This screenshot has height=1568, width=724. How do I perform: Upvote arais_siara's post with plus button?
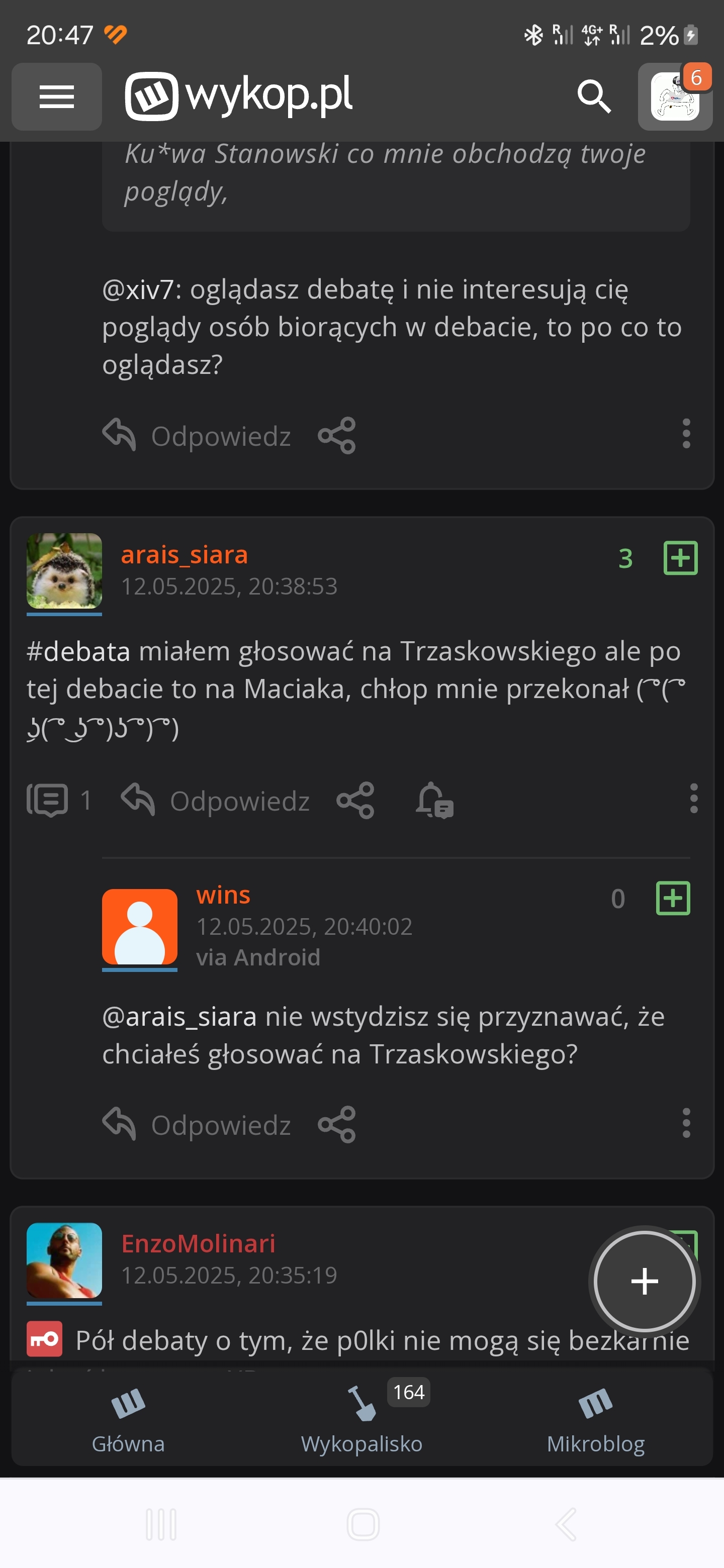click(680, 557)
